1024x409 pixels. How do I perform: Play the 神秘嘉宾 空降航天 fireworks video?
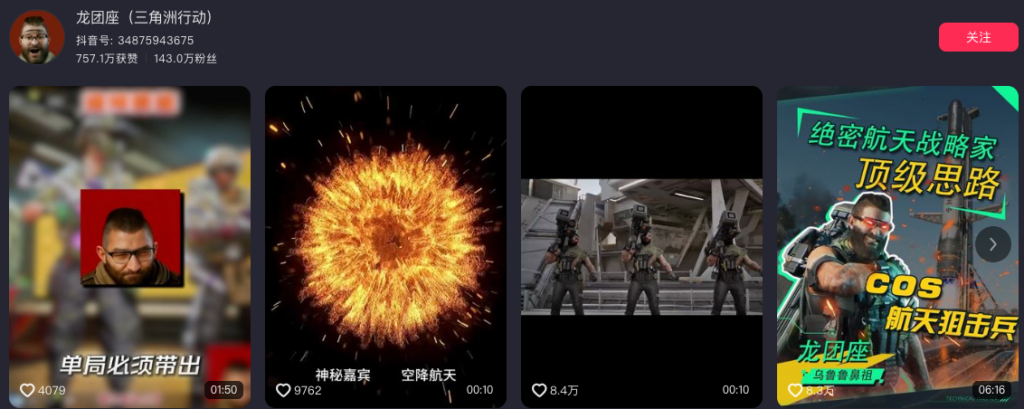[385, 246]
